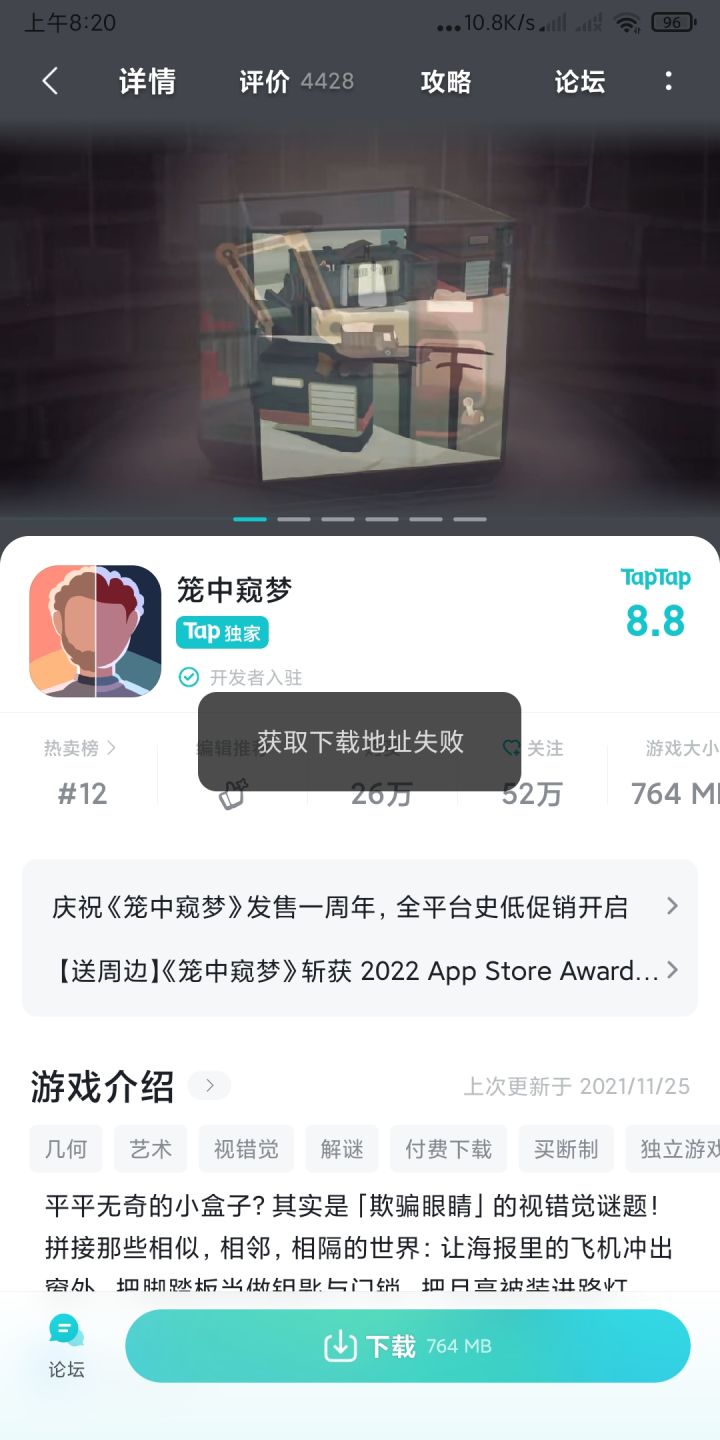This screenshot has width=720, height=1440.
Task: Tap the 开发者入驻 verified checkmark icon
Action: pos(188,676)
